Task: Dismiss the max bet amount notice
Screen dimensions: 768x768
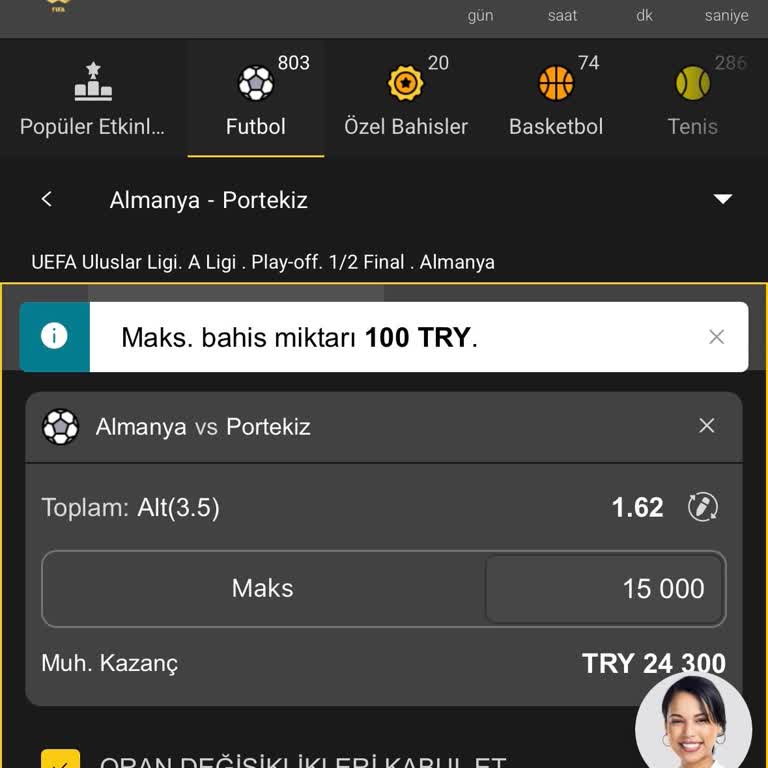Action: pyautogui.click(x=716, y=337)
